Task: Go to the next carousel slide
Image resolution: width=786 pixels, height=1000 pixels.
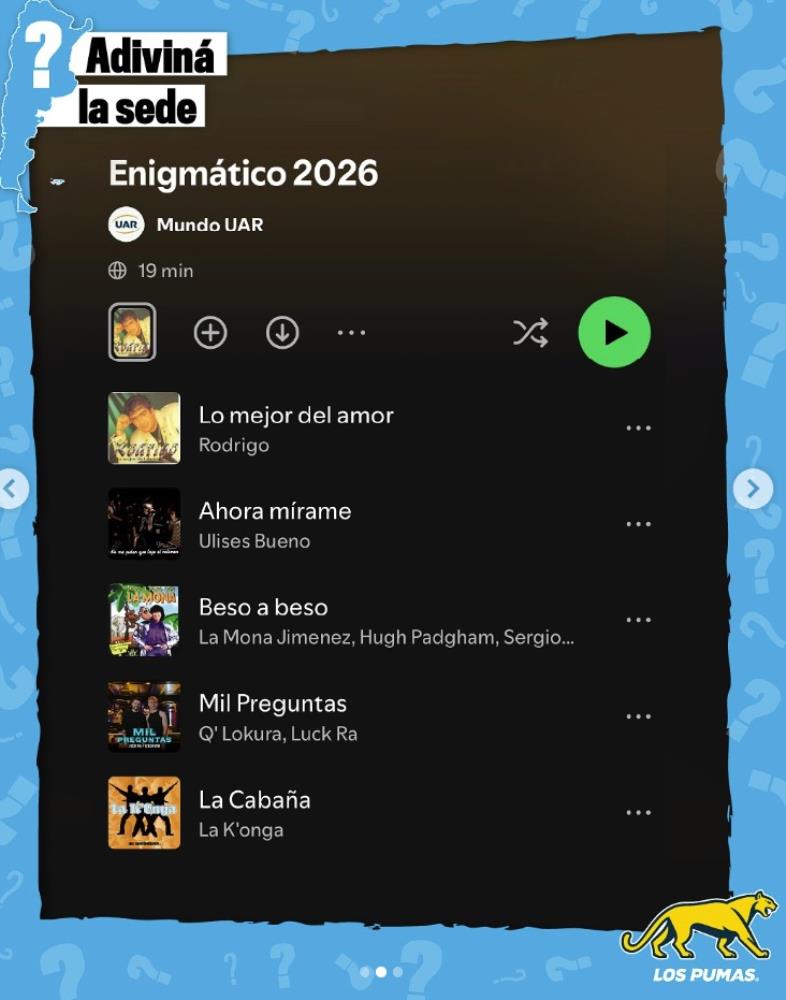Action: pyautogui.click(x=752, y=489)
